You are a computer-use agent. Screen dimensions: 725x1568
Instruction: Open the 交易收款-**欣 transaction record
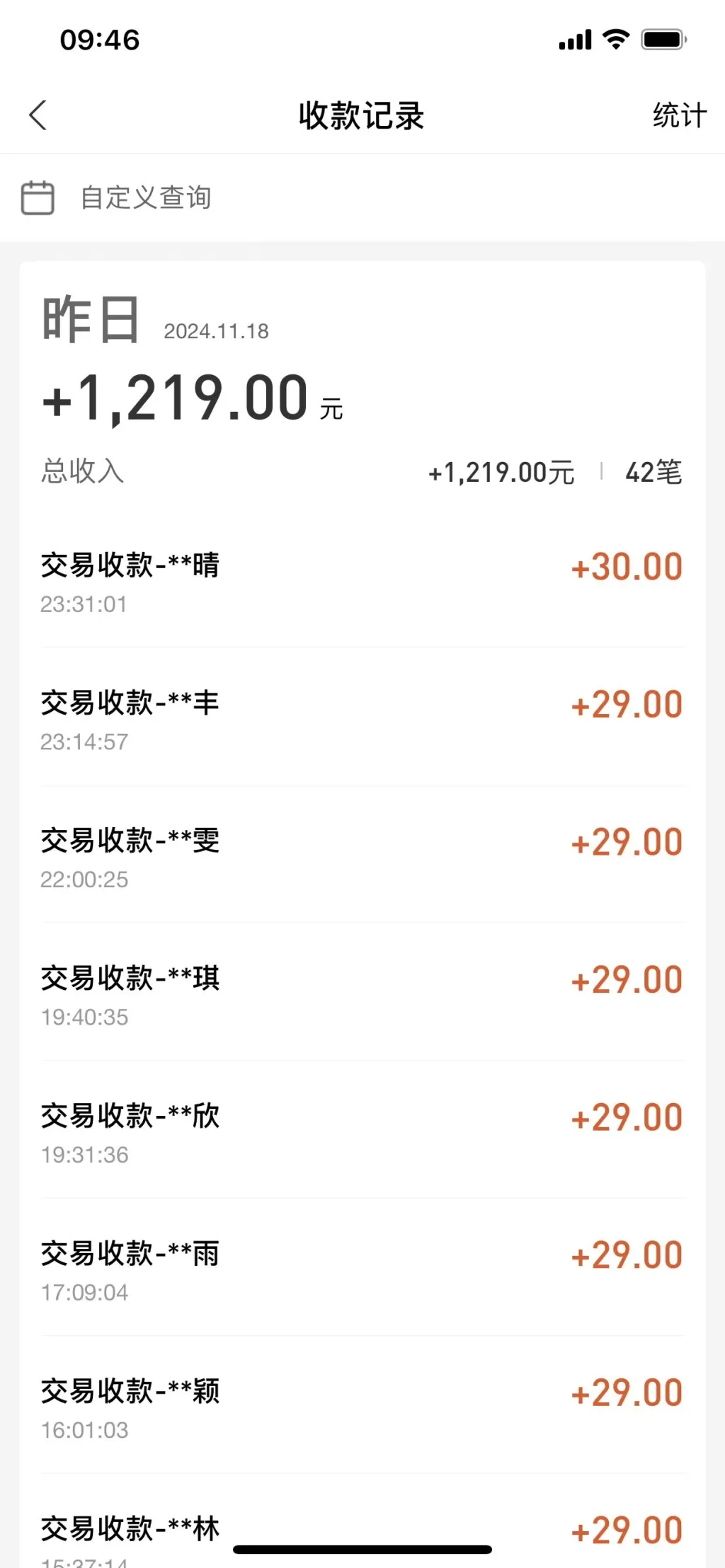(130, 1116)
